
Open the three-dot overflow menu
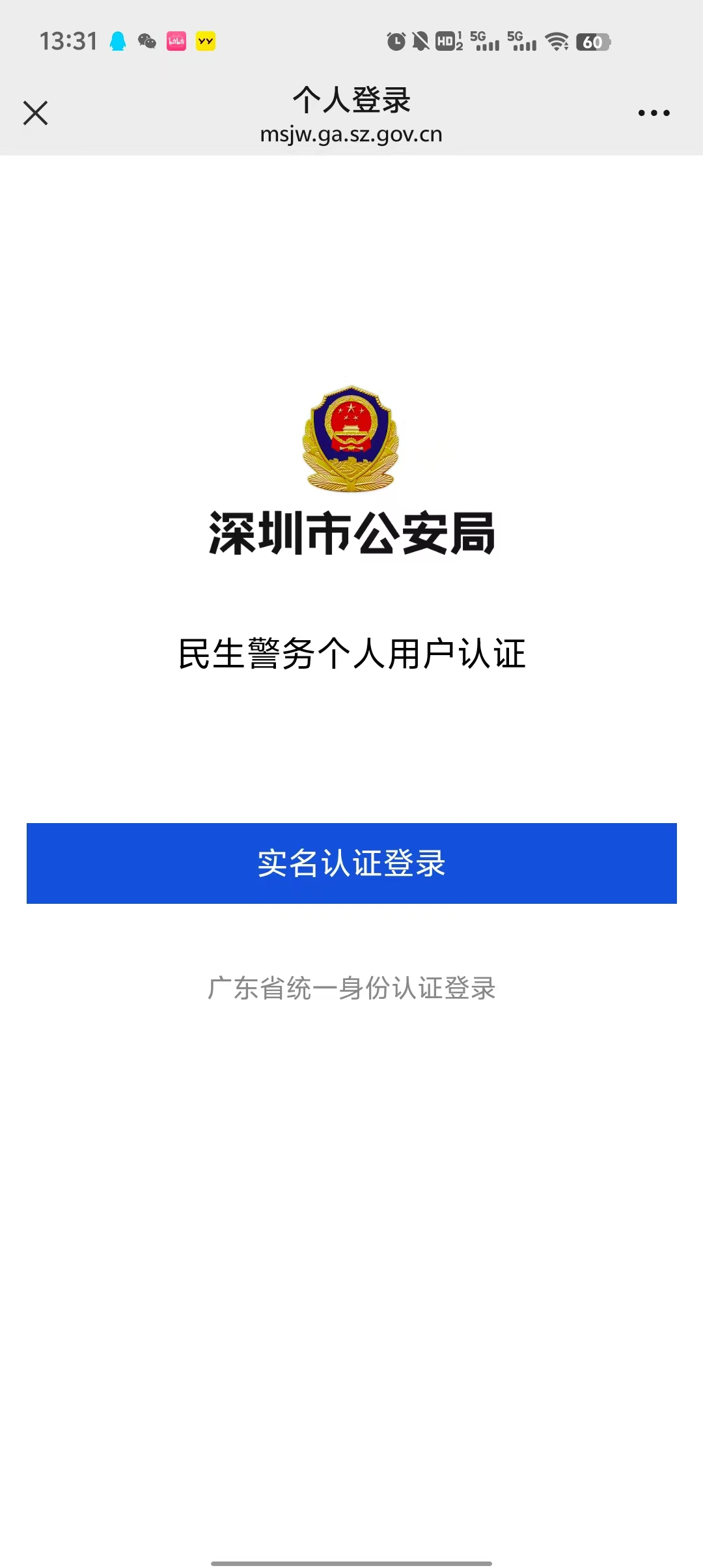[x=654, y=113]
